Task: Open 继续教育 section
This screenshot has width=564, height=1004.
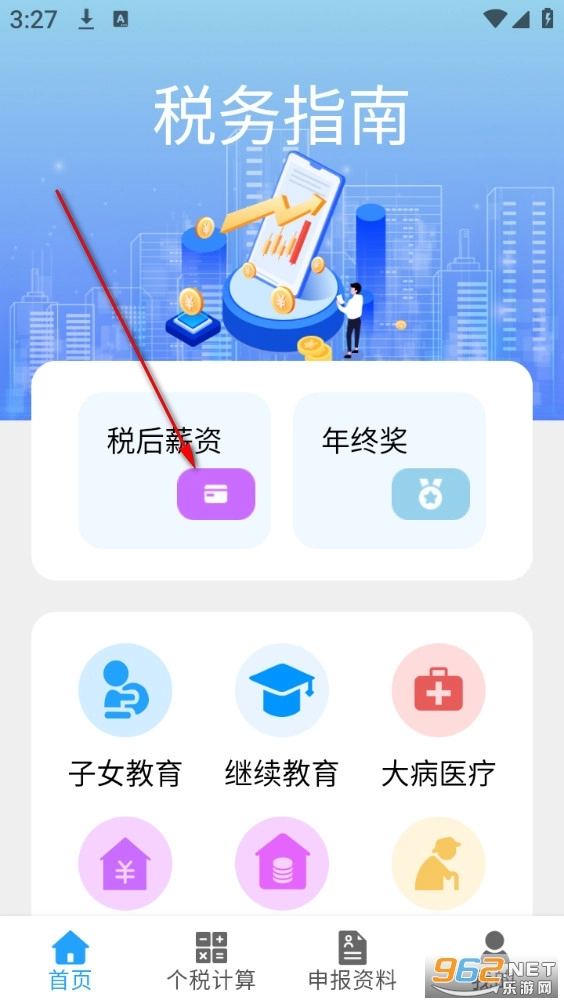Action: pos(282,716)
